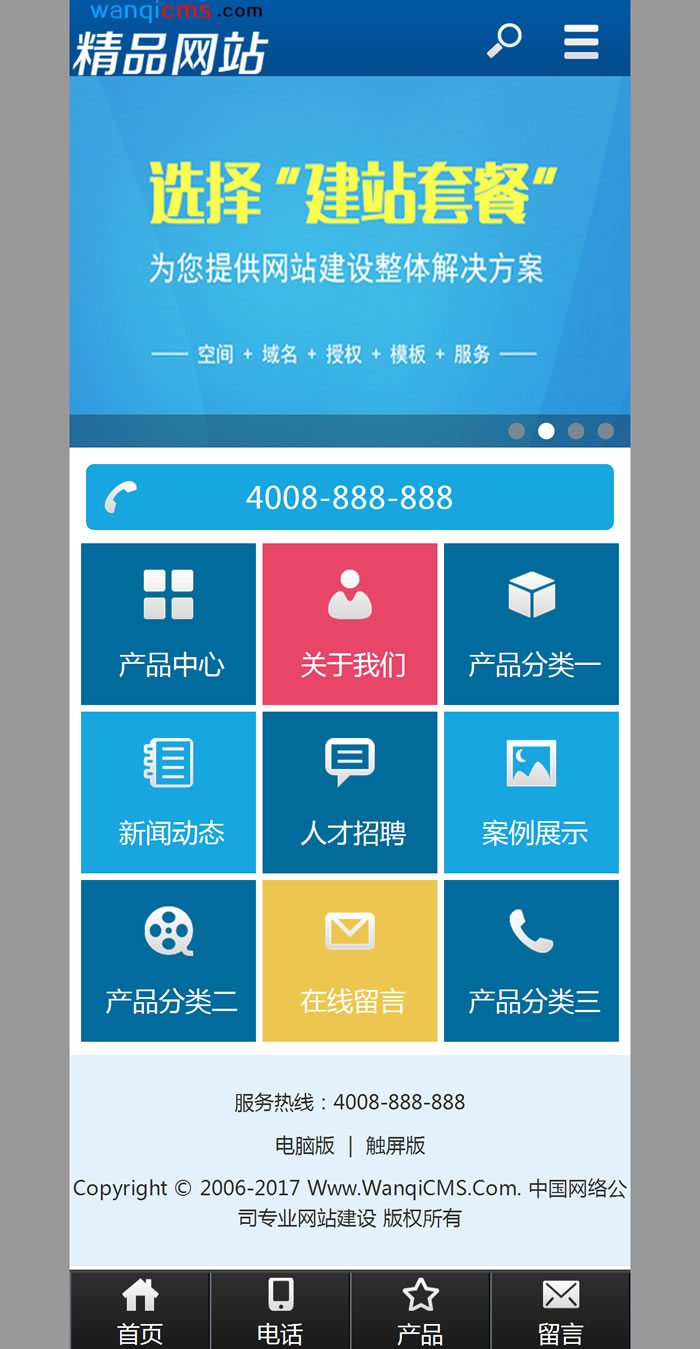Open the 产品中心 tile
The height and width of the screenshot is (1349, 700).
click(169, 624)
